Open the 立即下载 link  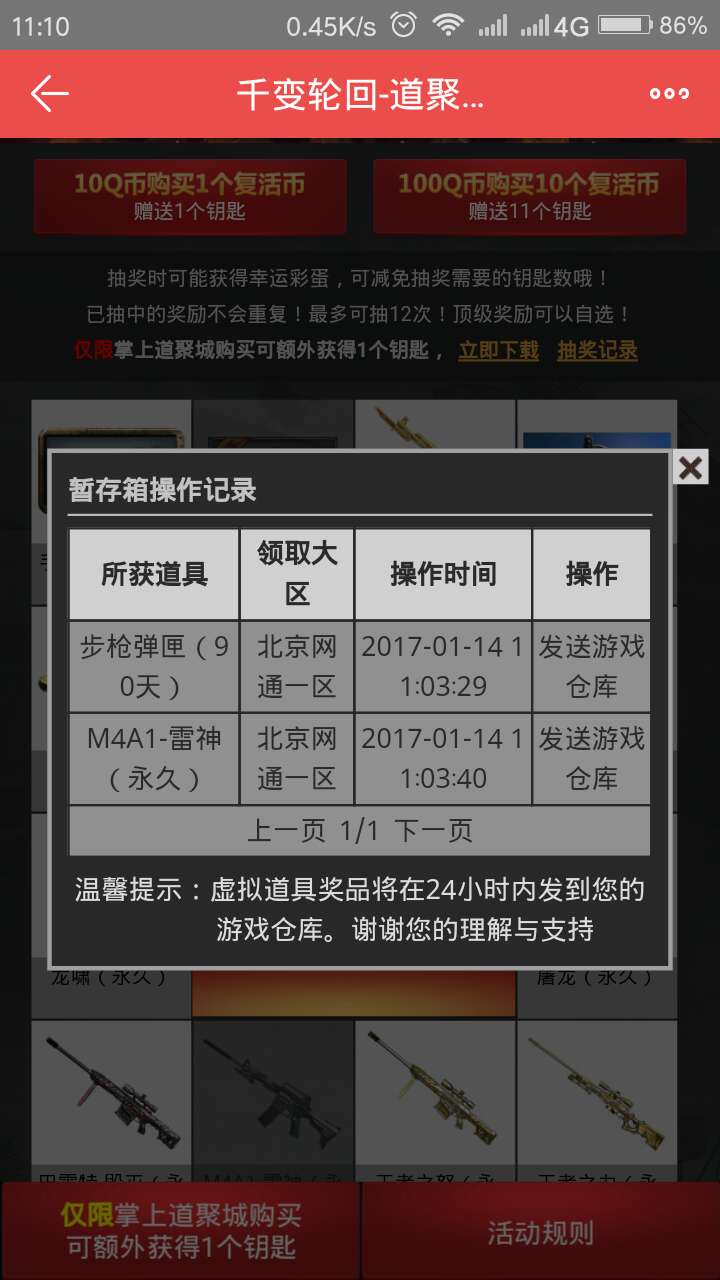(x=498, y=350)
